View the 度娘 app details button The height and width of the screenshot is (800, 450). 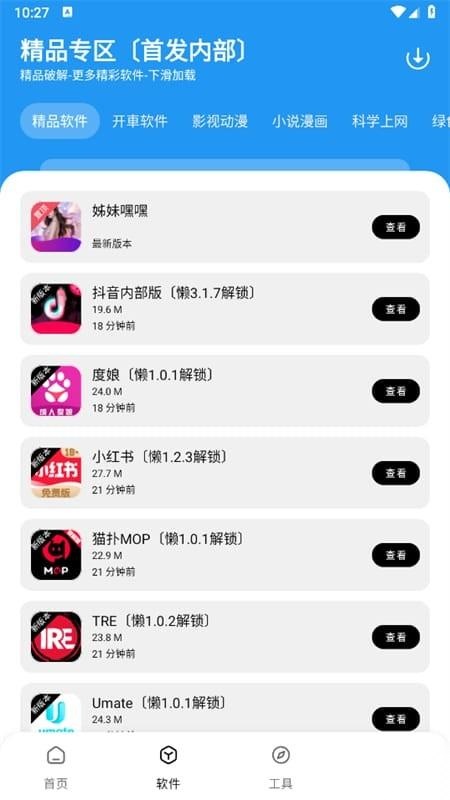click(396, 391)
